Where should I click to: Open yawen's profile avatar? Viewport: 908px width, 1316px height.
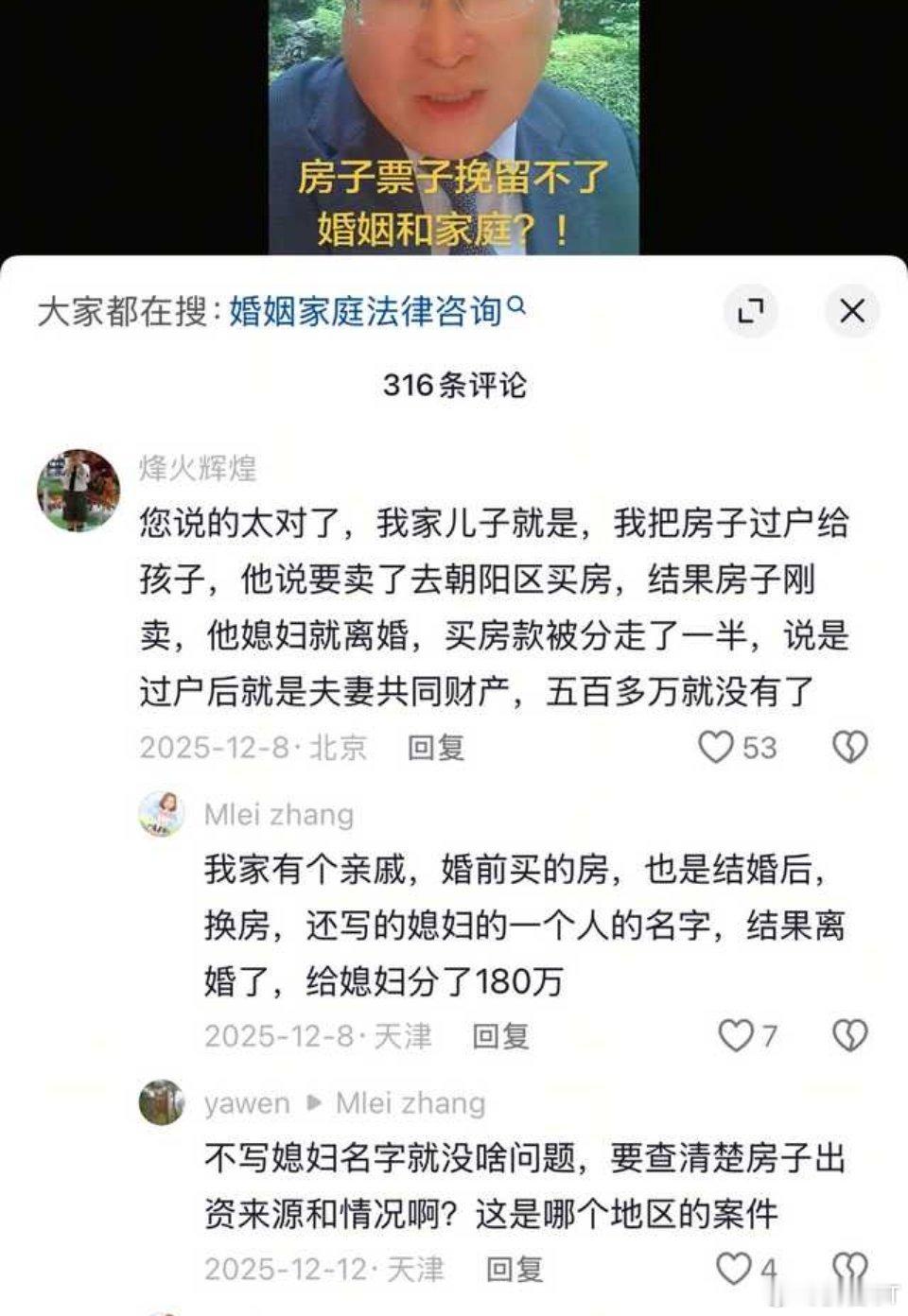(x=163, y=1101)
